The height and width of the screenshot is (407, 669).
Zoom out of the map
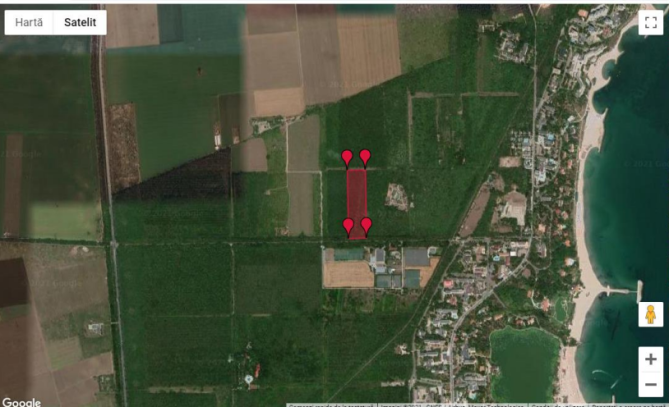point(651,386)
